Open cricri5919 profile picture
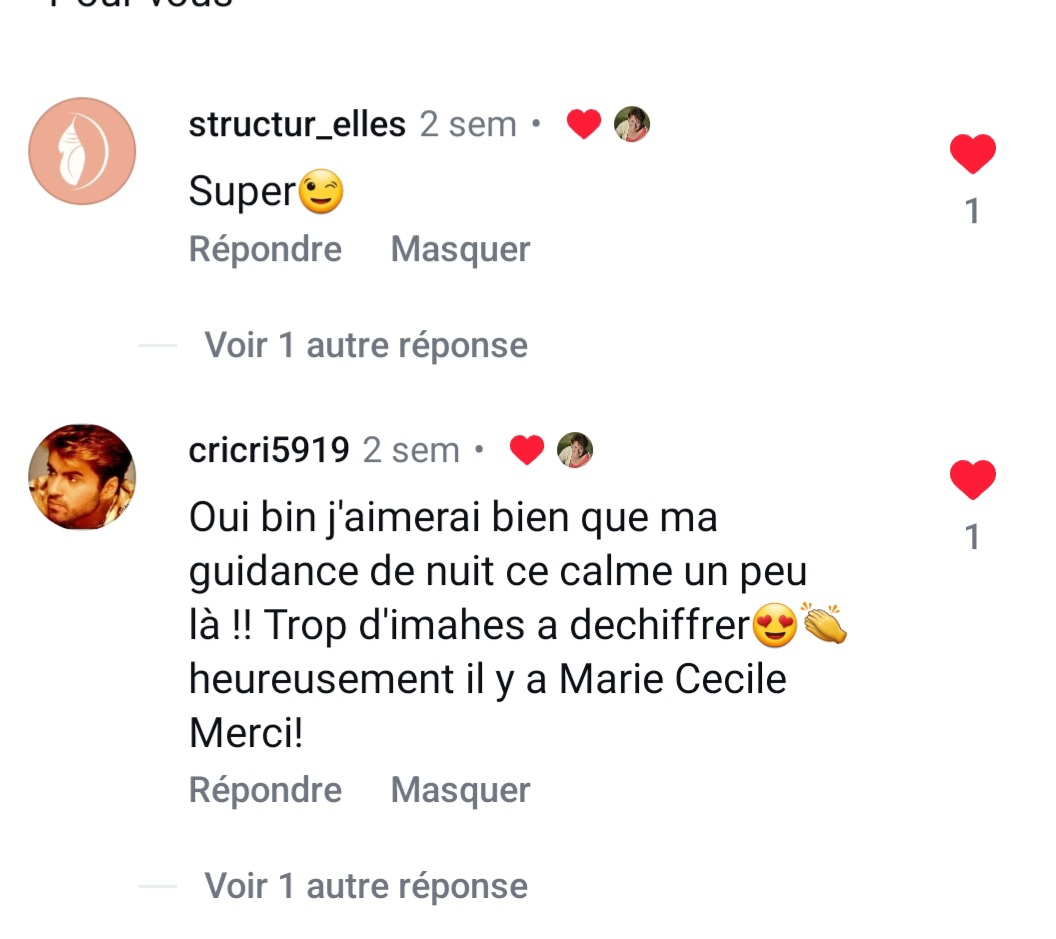The width and height of the screenshot is (1056, 939). (82, 477)
